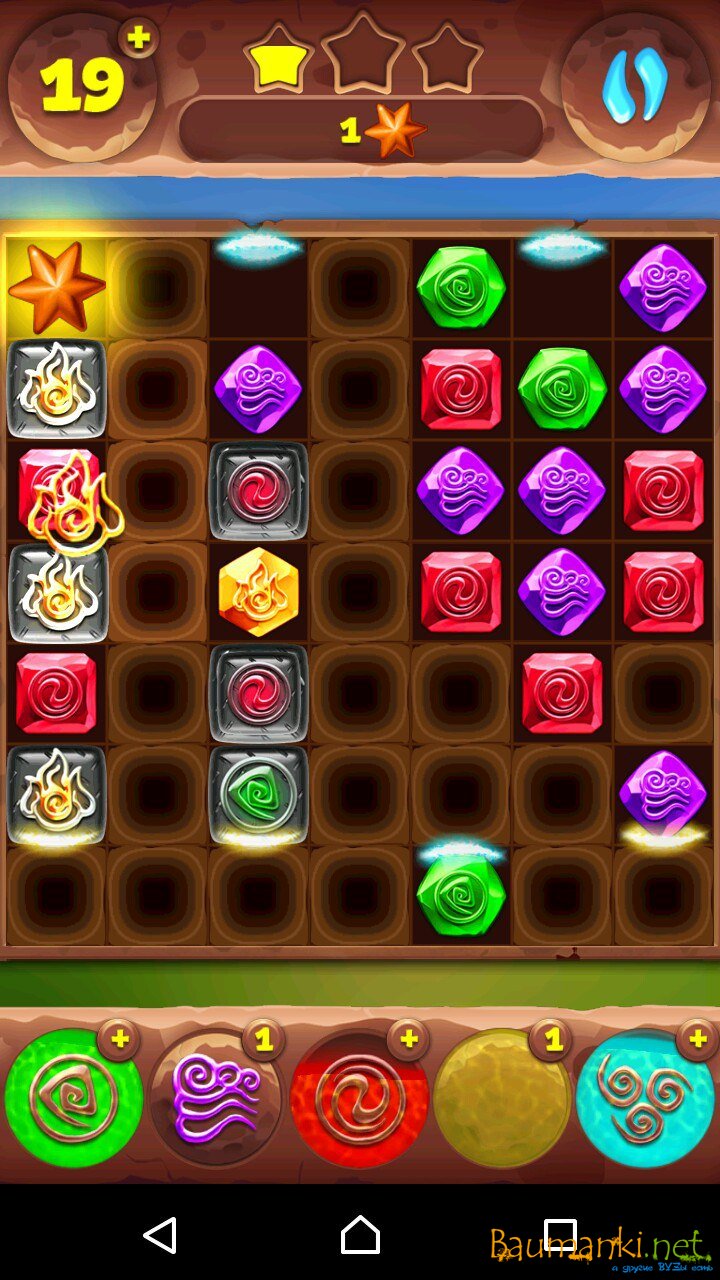Activate the red fire booster

point(359,1098)
